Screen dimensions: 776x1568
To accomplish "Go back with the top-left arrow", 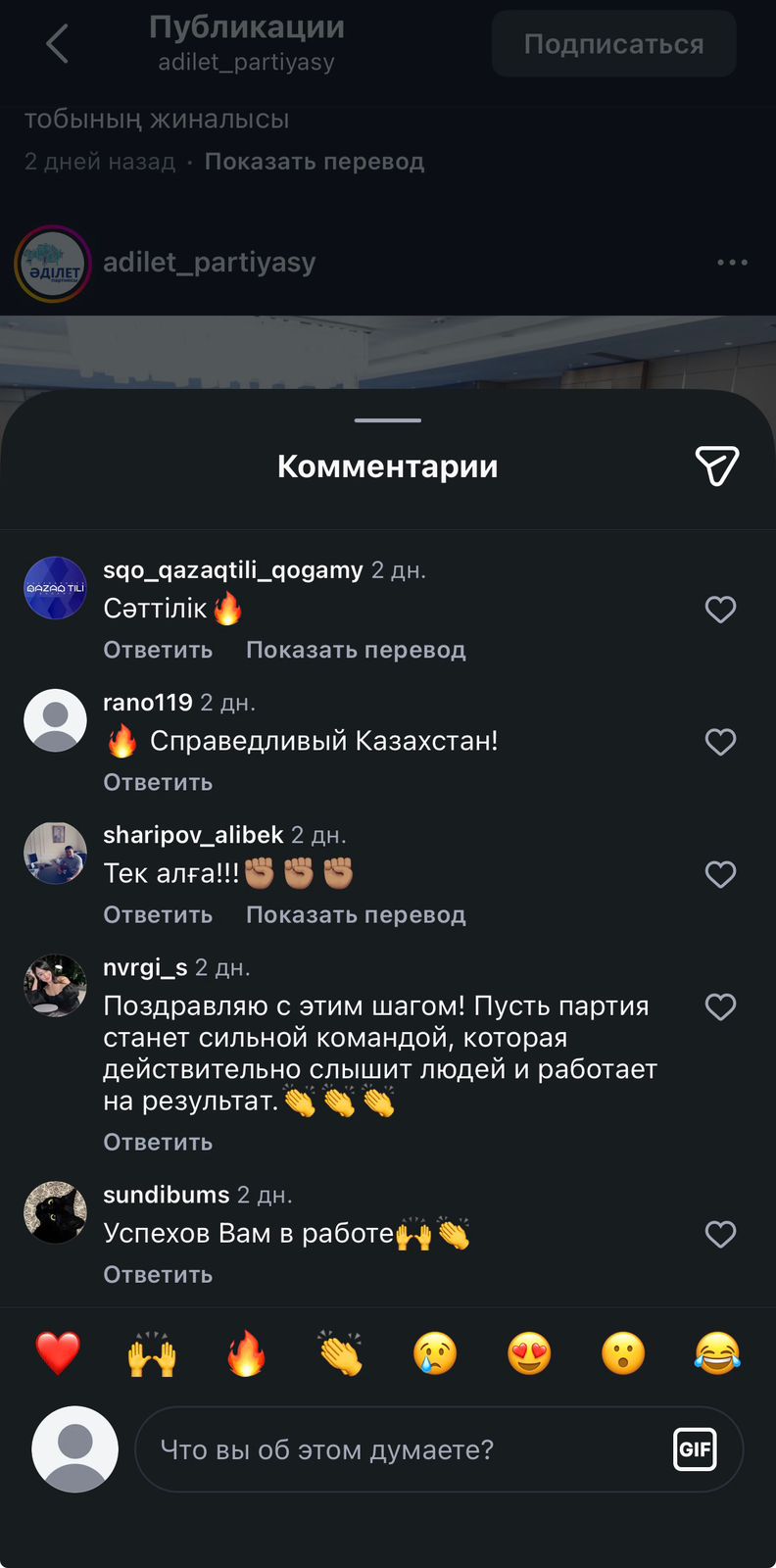I will pyautogui.click(x=58, y=44).
